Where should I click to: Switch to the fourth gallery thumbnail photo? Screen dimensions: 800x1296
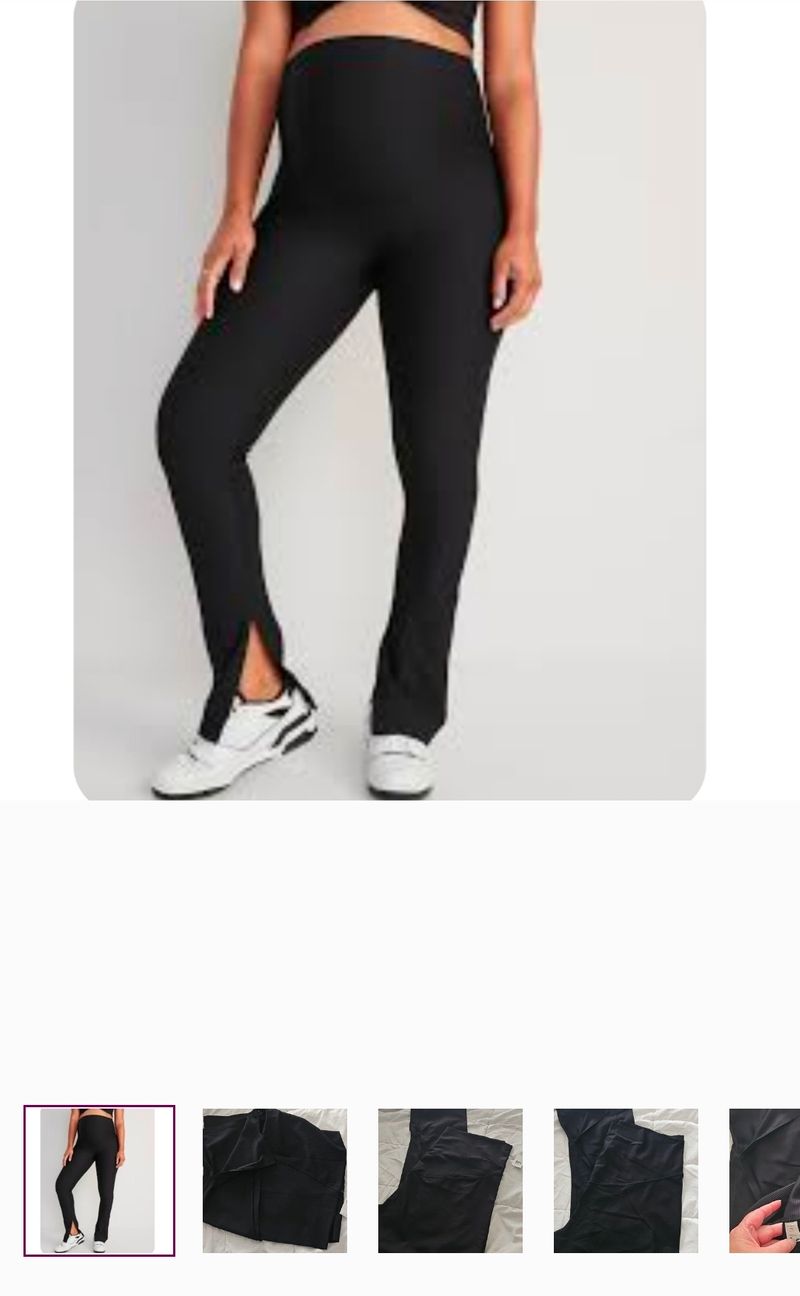(x=626, y=1180)
